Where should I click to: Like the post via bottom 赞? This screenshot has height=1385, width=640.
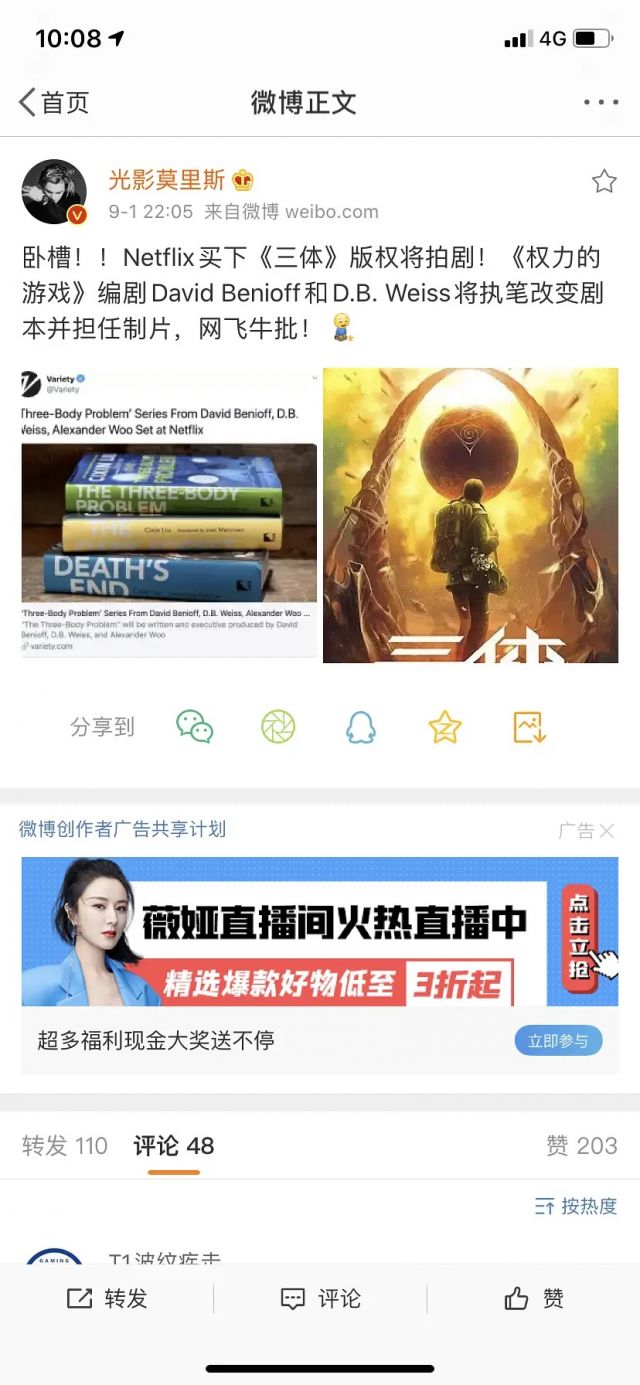(x=534, y=1298)
